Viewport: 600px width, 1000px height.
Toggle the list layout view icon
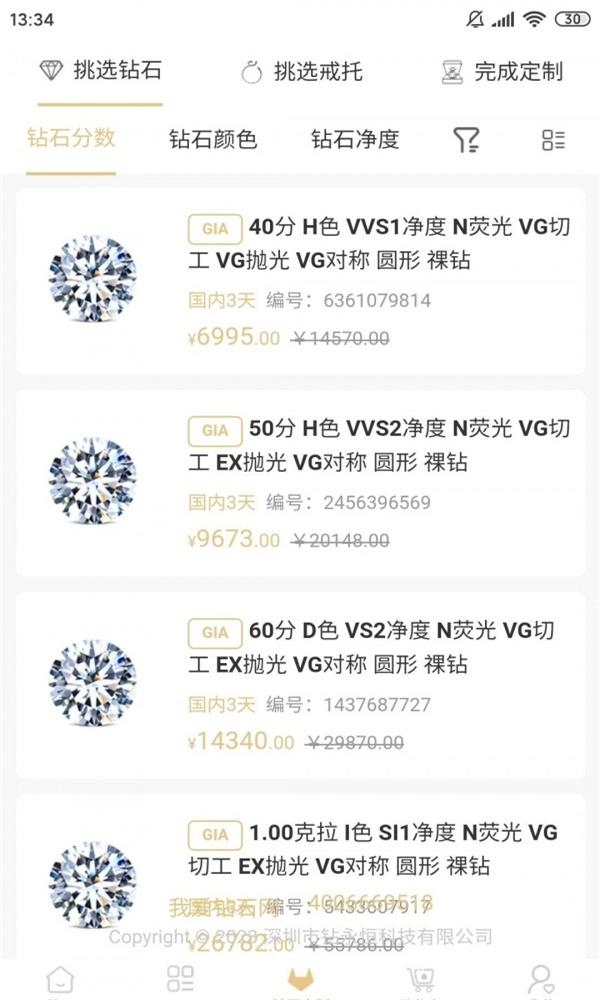pos(553,140)
